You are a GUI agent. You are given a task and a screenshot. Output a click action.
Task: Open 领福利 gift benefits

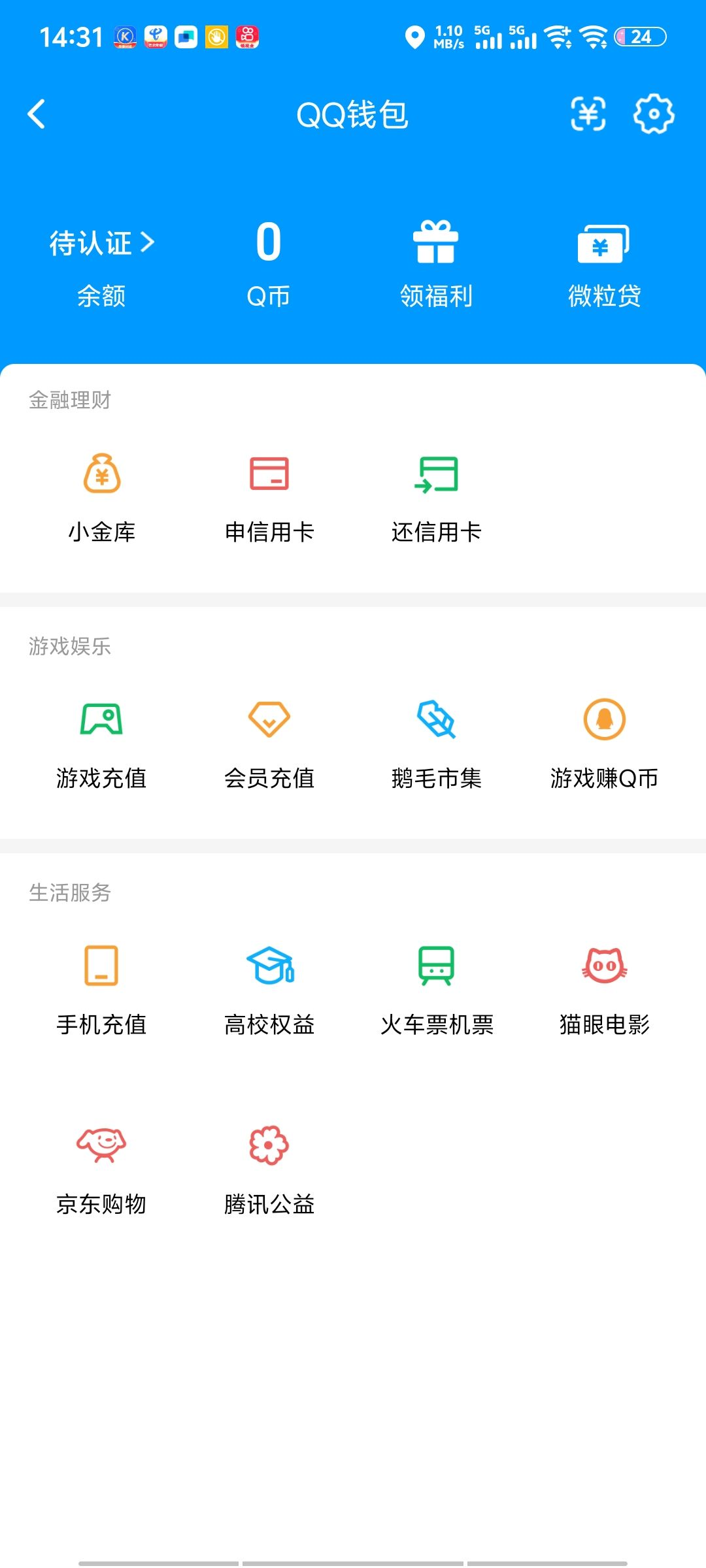tap(435, 261)
